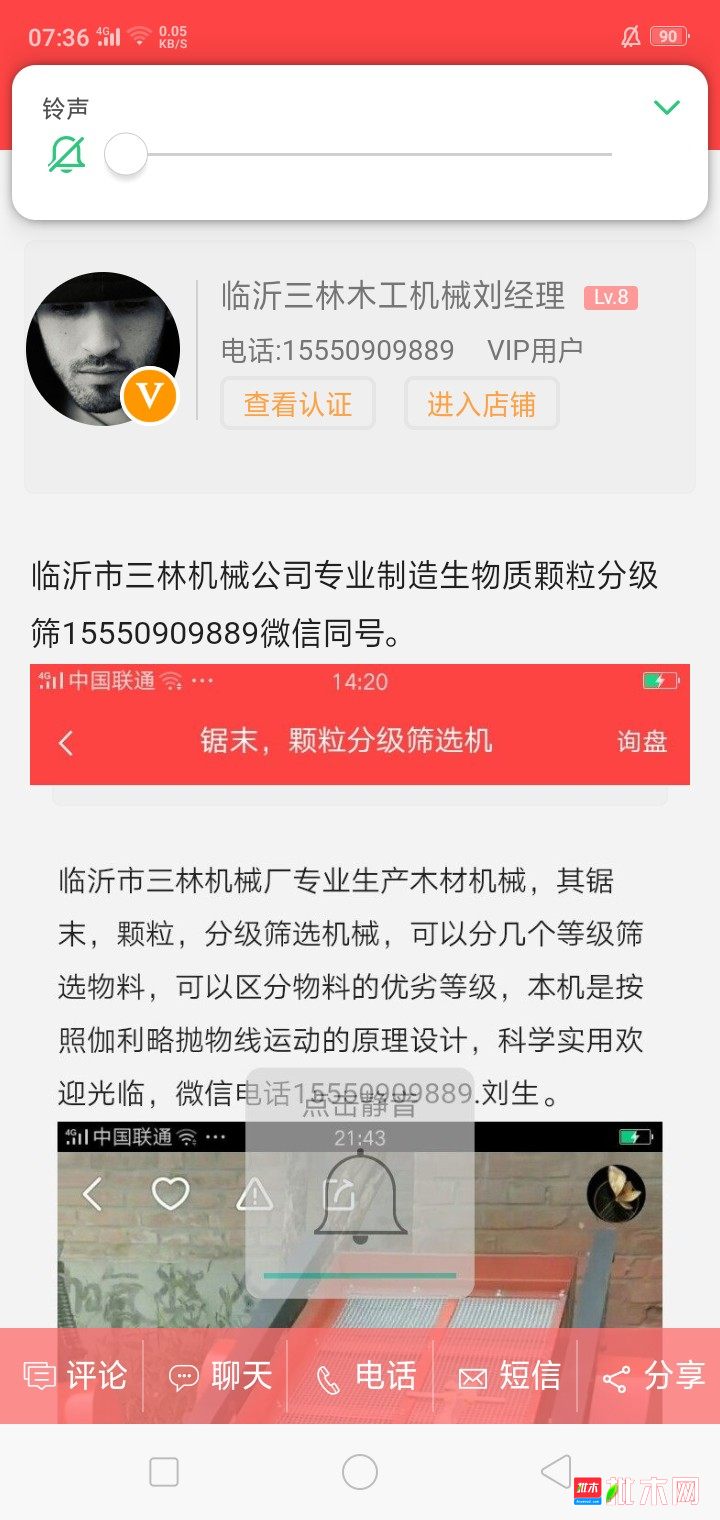Send an SMS via 短信
The width and height of the screenshot is (720, 1520).
[509, 1377]
